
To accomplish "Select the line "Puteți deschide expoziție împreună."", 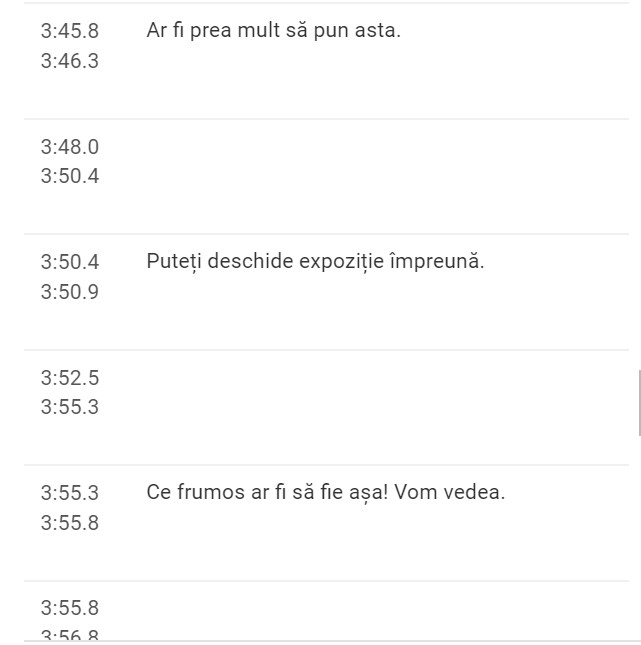I will 315,262.
